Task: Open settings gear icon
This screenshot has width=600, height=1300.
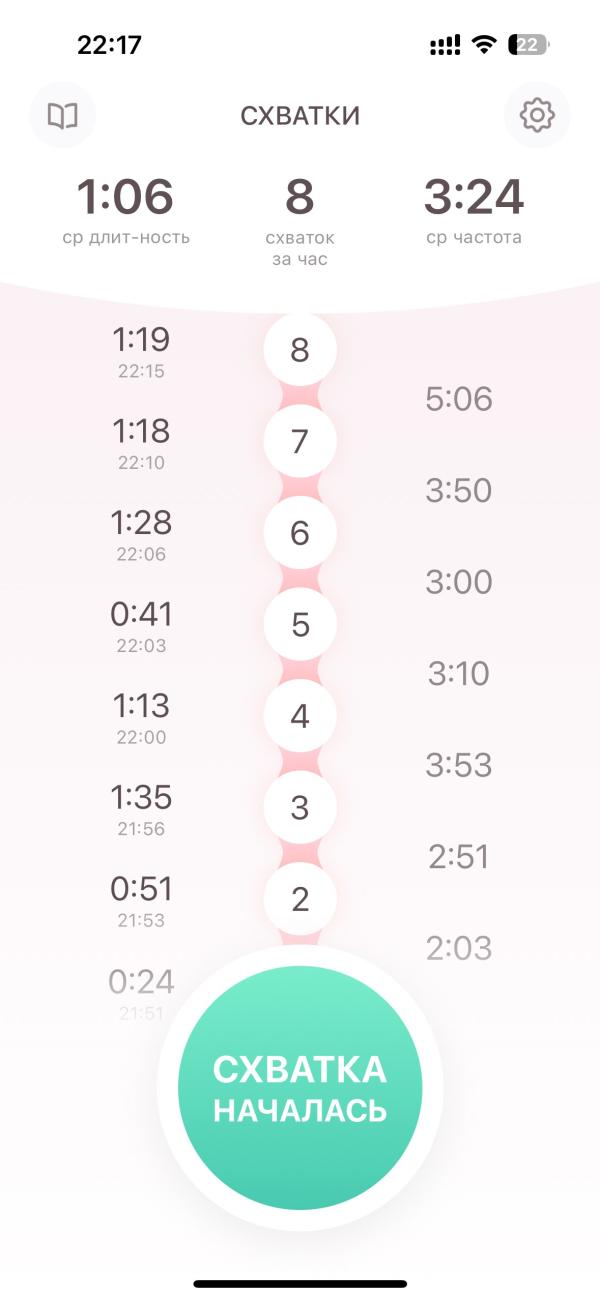Action: (x=537, y=115)
